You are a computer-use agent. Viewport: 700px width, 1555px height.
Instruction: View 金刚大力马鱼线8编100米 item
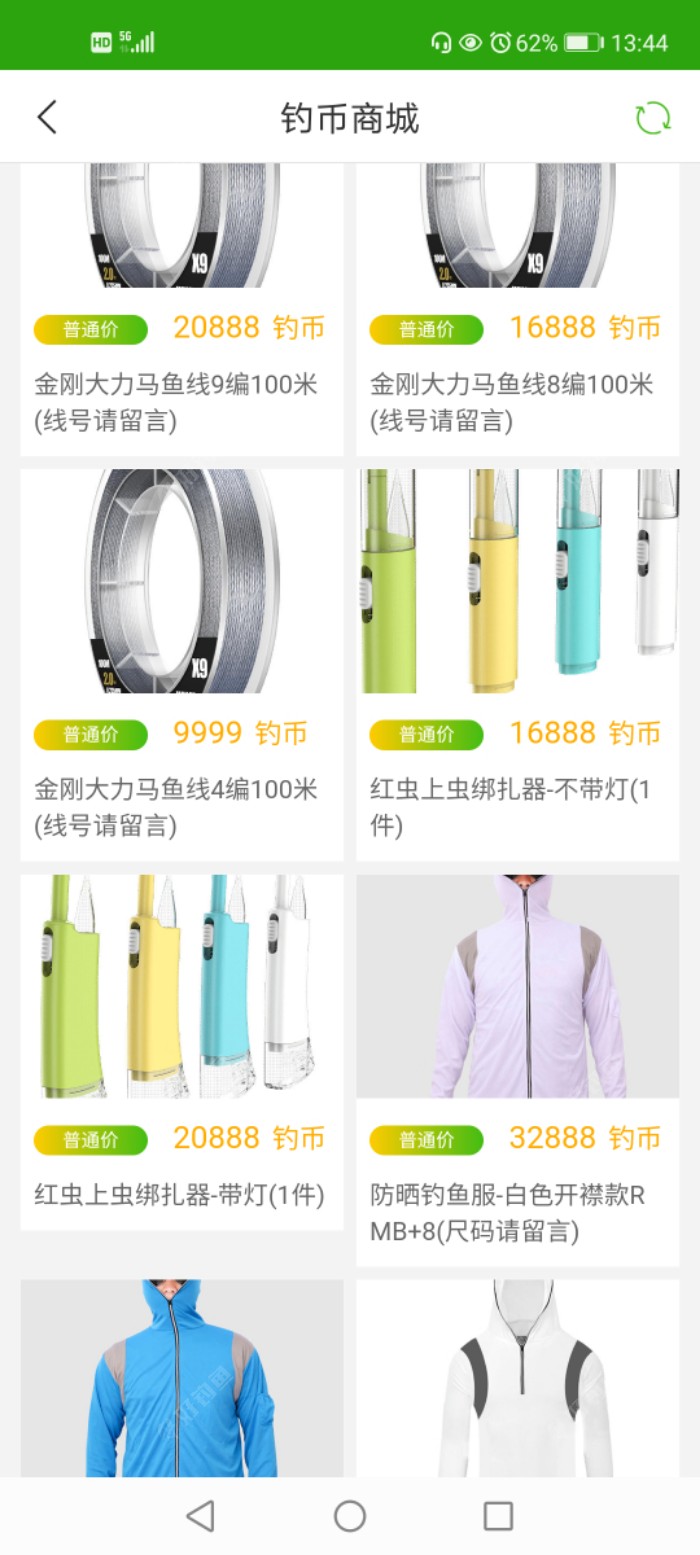pos(517,310)
